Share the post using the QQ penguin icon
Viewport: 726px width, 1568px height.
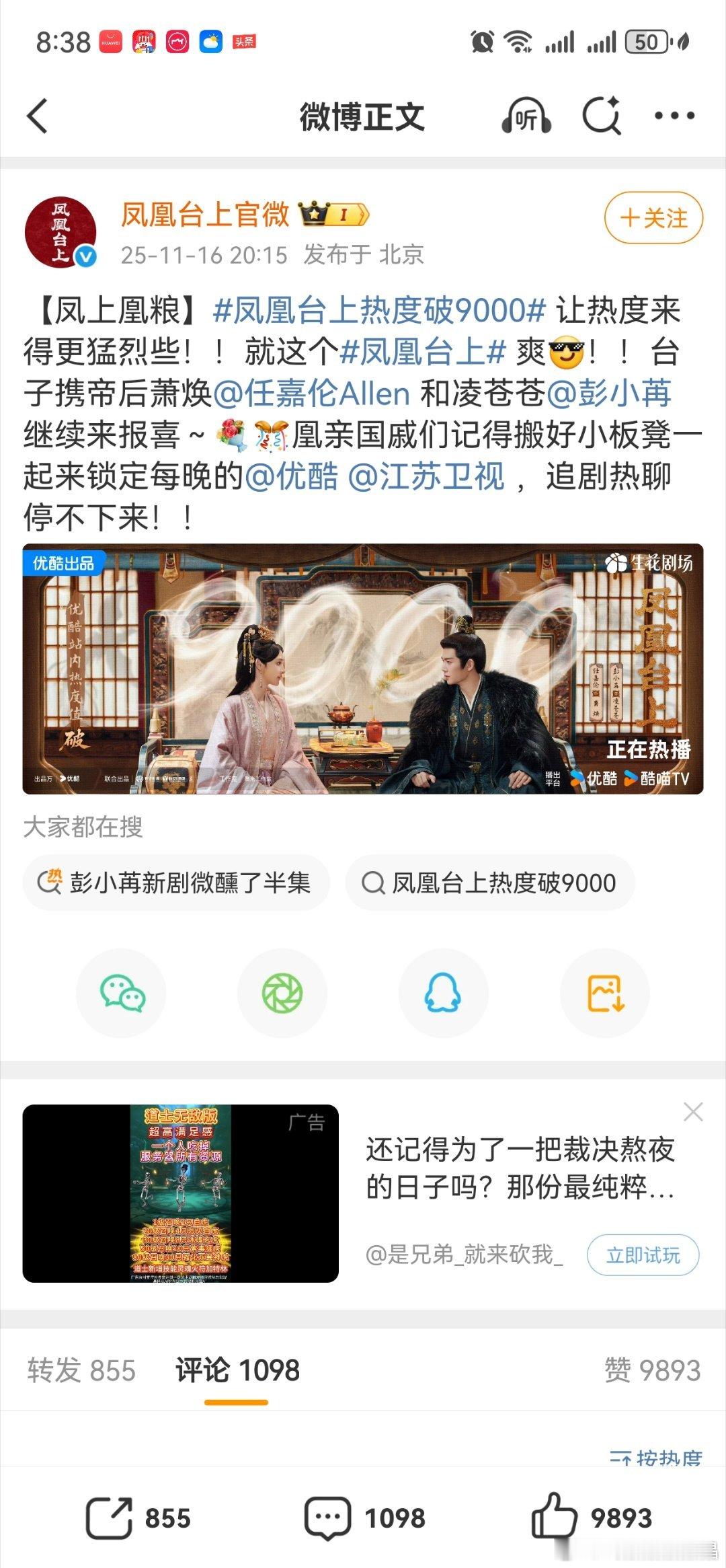click(x=442, y=992)
